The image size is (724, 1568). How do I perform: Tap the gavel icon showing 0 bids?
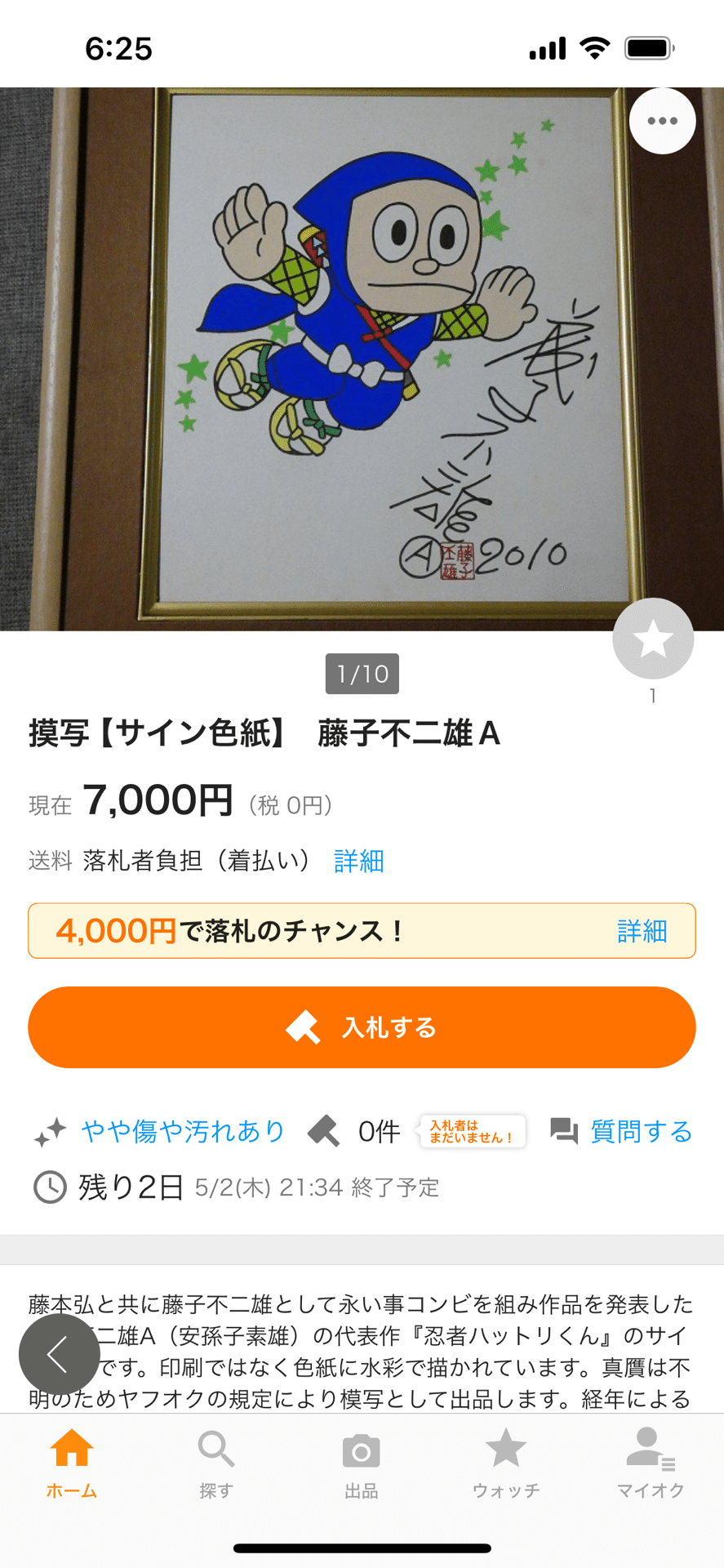[326, 1132]
